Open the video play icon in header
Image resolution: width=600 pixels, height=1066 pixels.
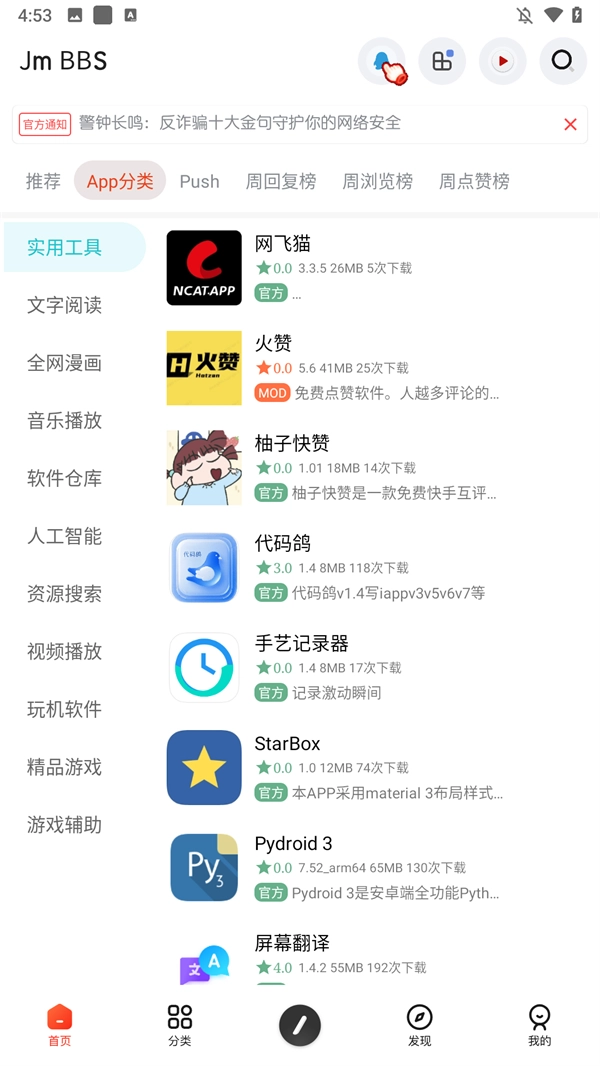[502, 62]
